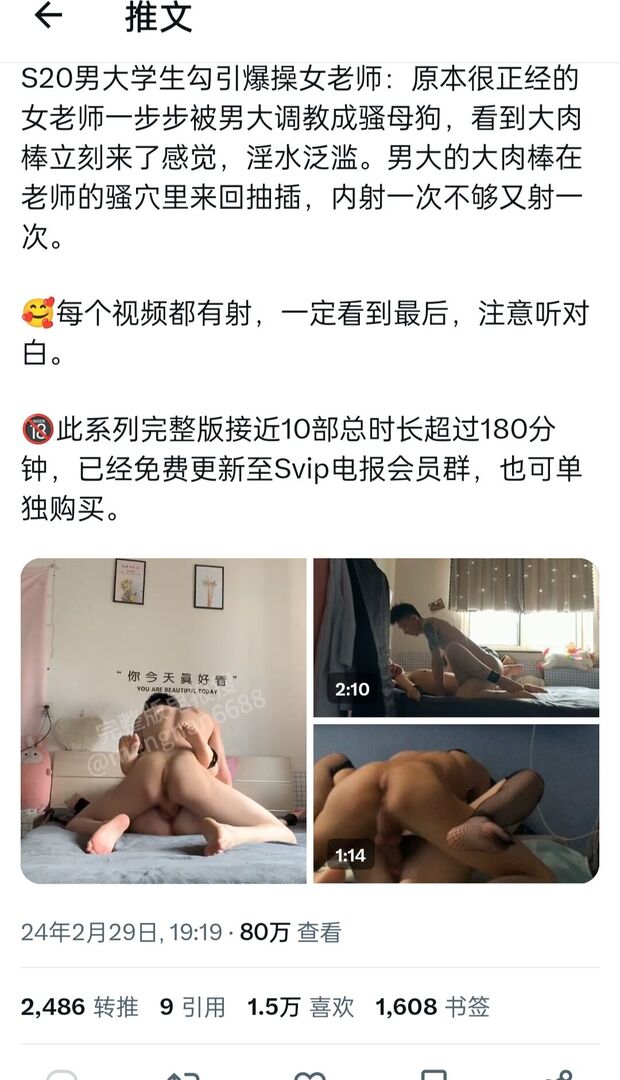This screenshot has height=1080, width=620.
Task: See the 1.5万 喜欢 likes list
Action: coord(301,1007)
